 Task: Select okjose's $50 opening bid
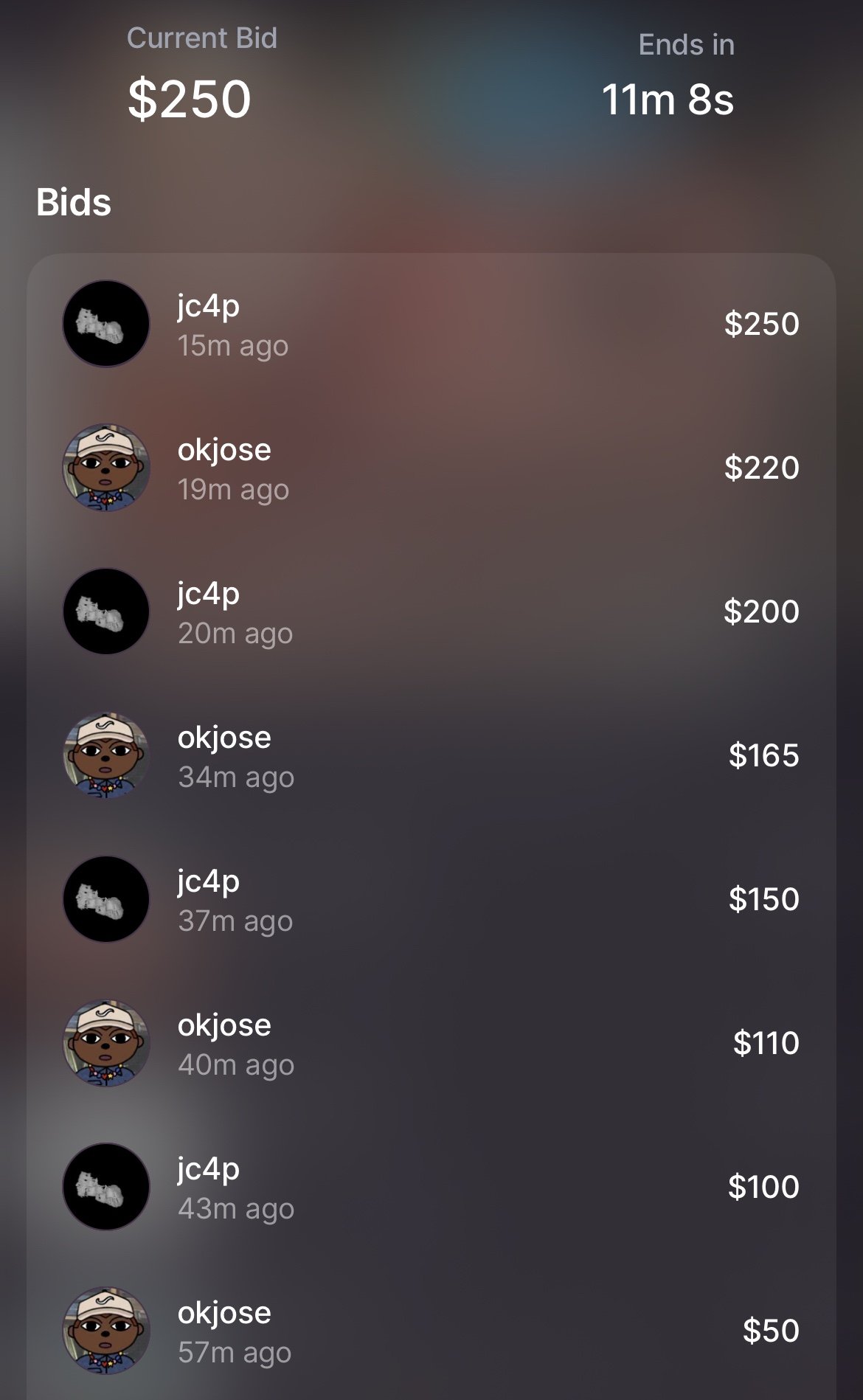(x=431, y=1331)
